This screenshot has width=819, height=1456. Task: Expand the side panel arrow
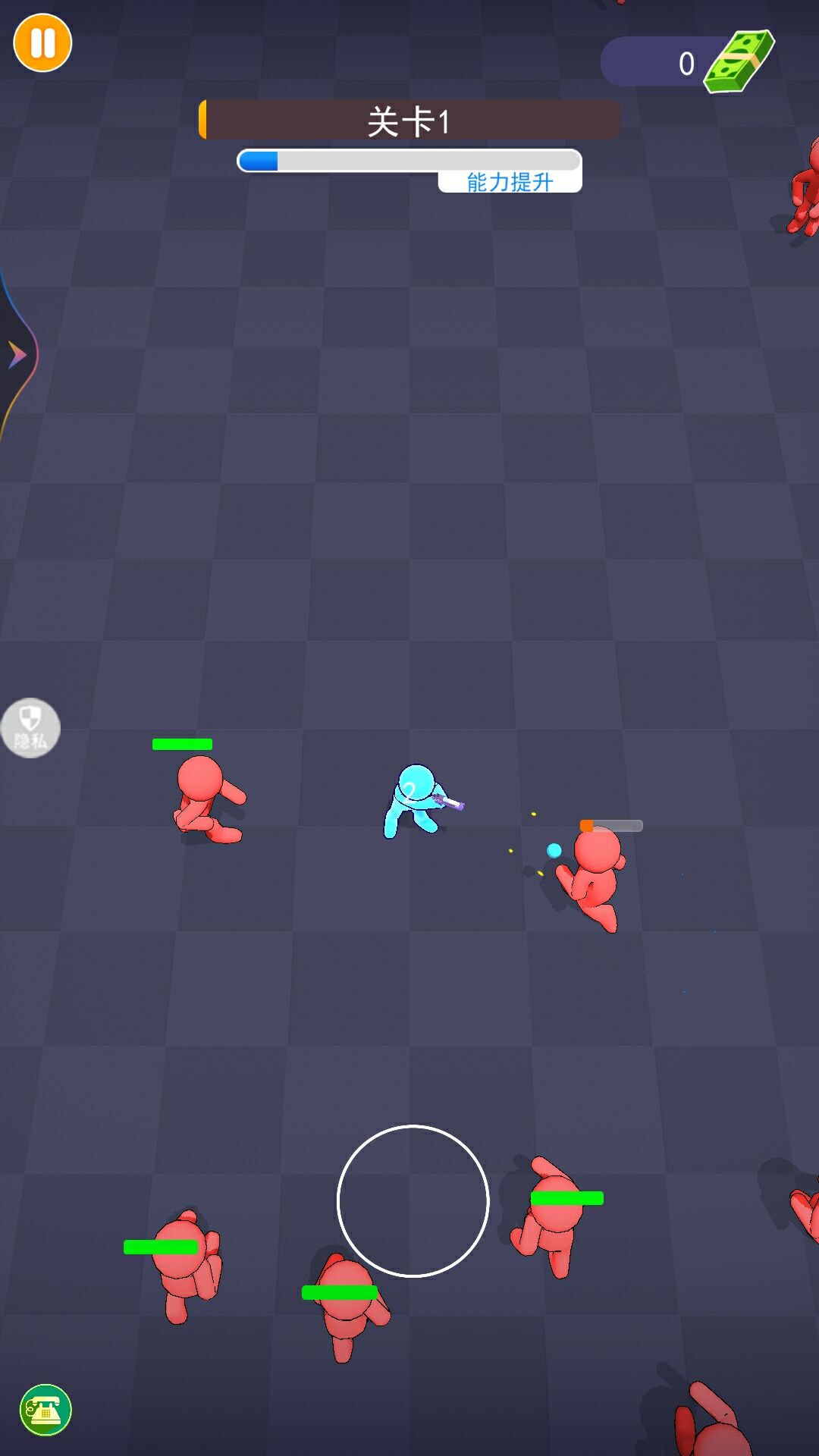pyautogui.click(x=17, y=355)
